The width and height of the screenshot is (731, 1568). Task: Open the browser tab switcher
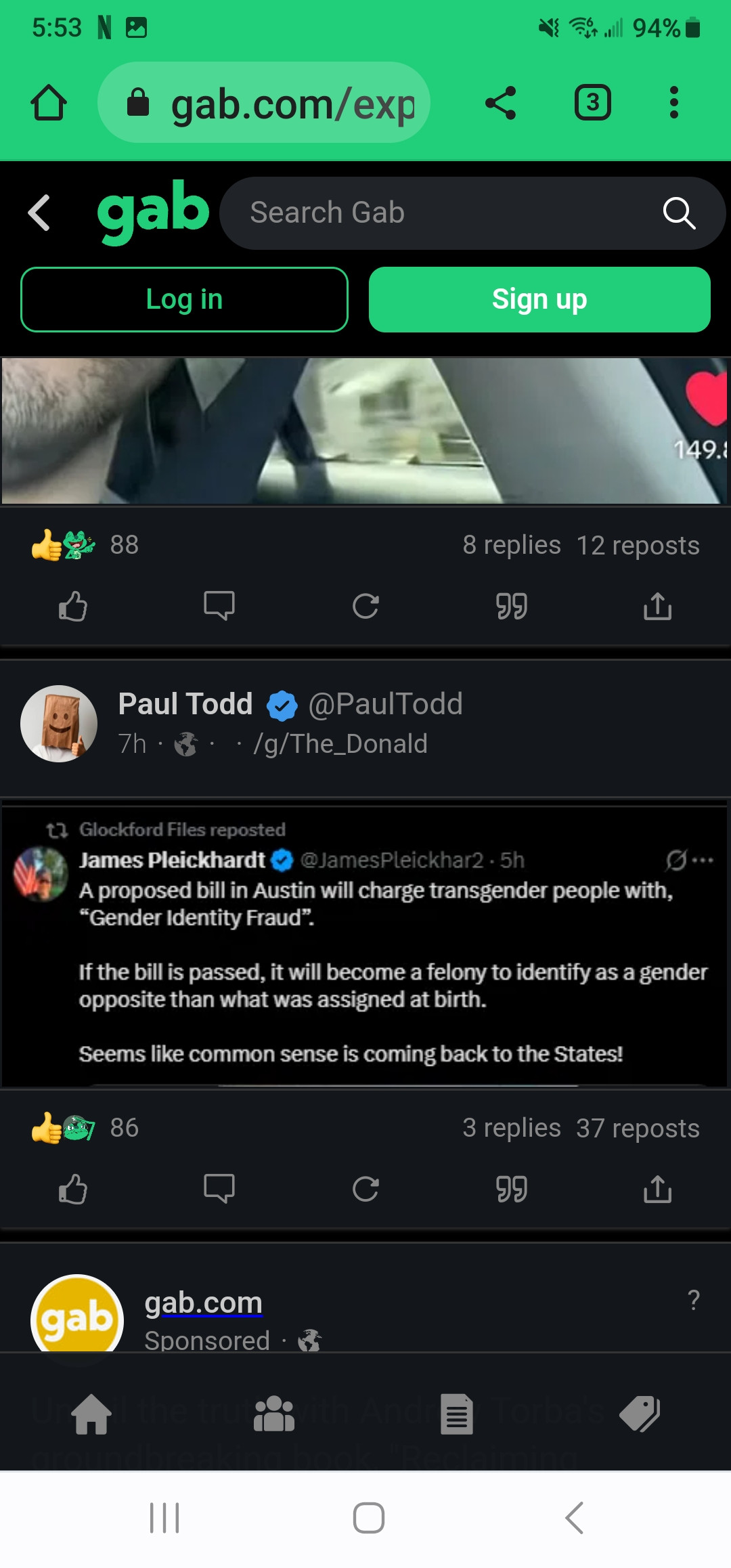click(592, 103)
